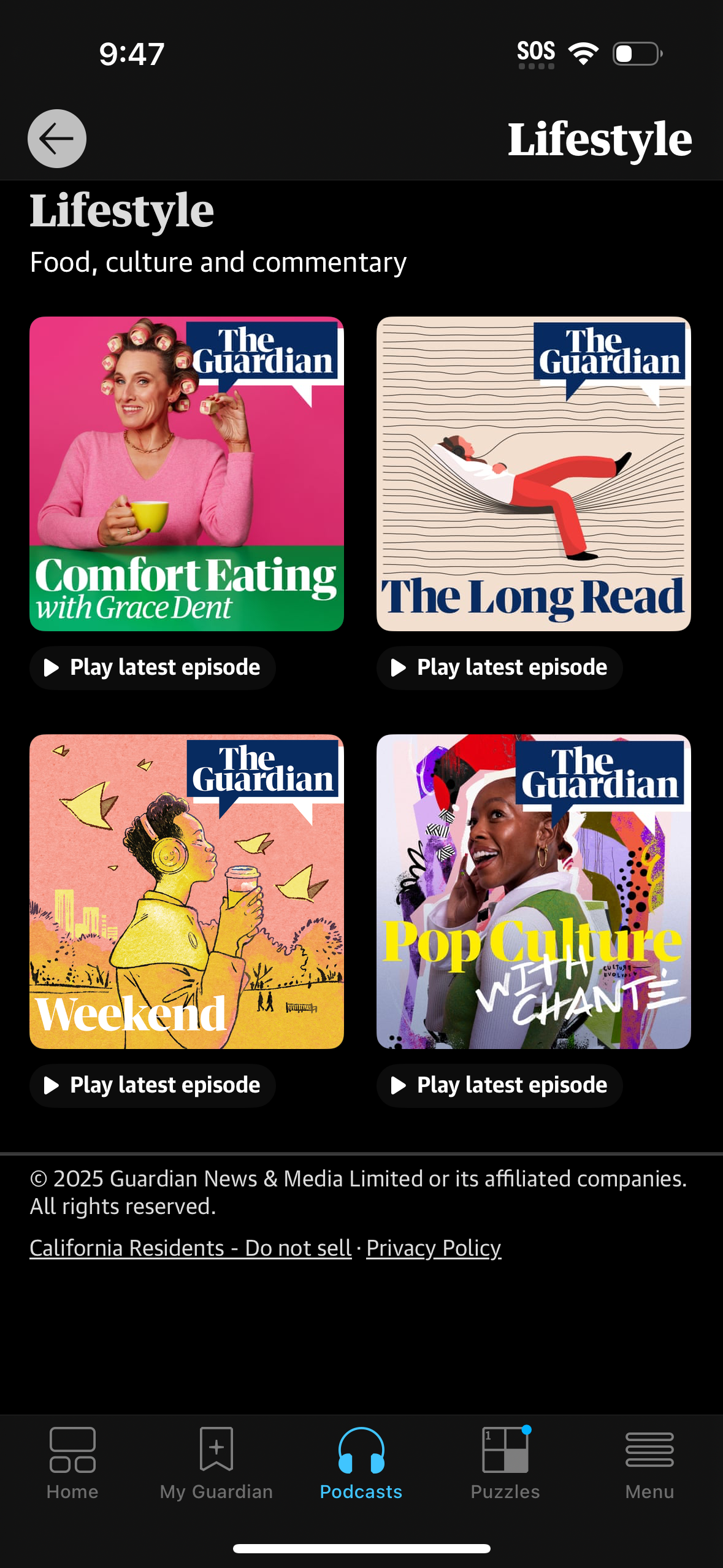Open Pop Culture with Chanté podcast

click(x=534, y=891)
